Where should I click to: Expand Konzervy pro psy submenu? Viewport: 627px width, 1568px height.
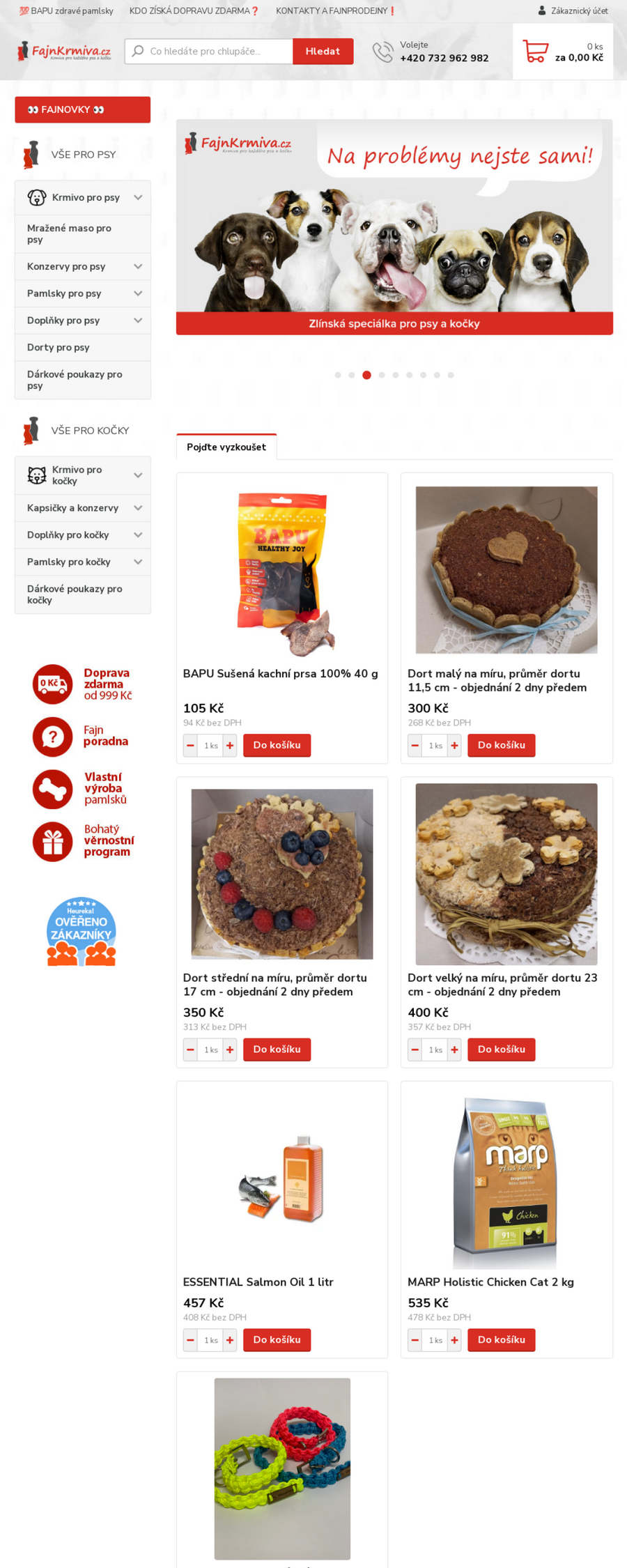point(138,267)
